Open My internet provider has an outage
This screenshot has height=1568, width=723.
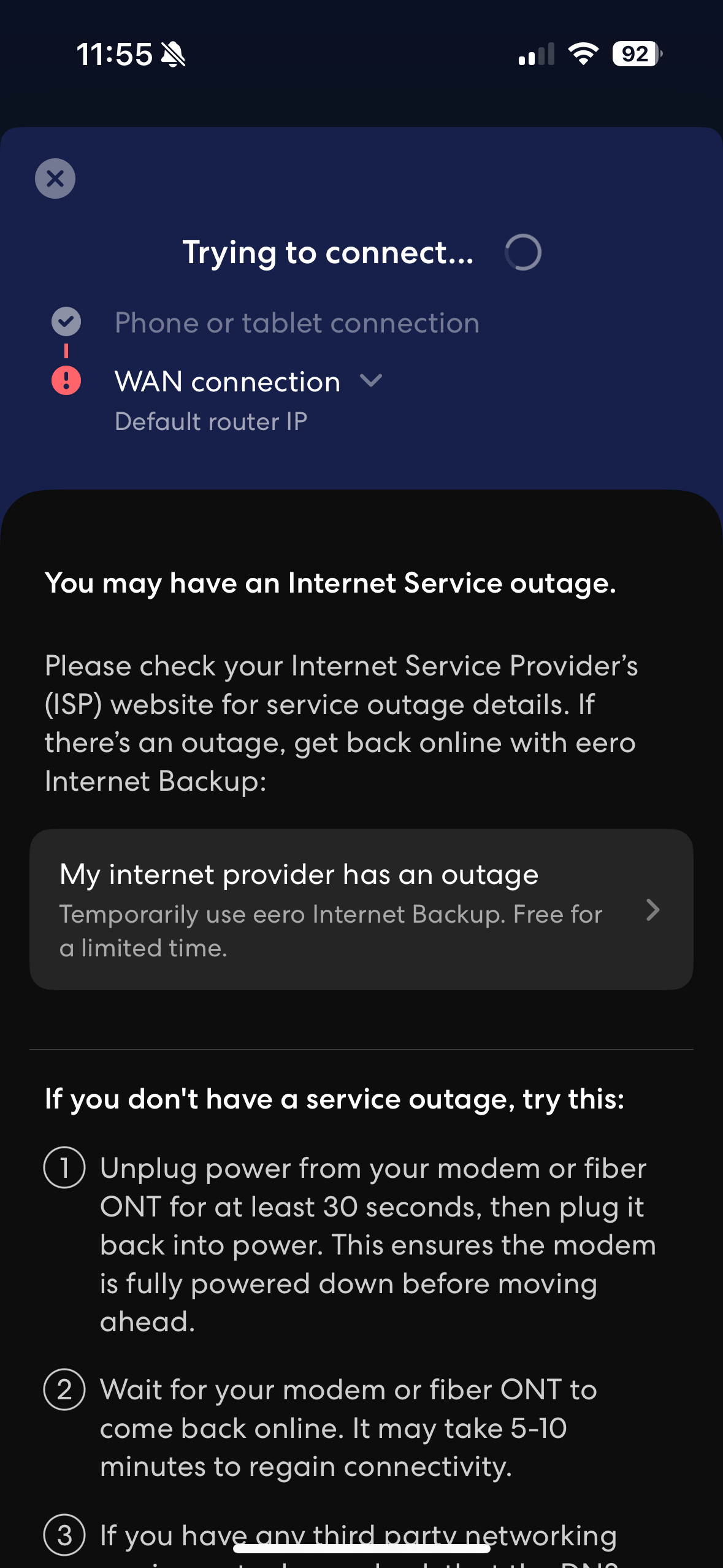pyautogui.click(x=361, y=909)
